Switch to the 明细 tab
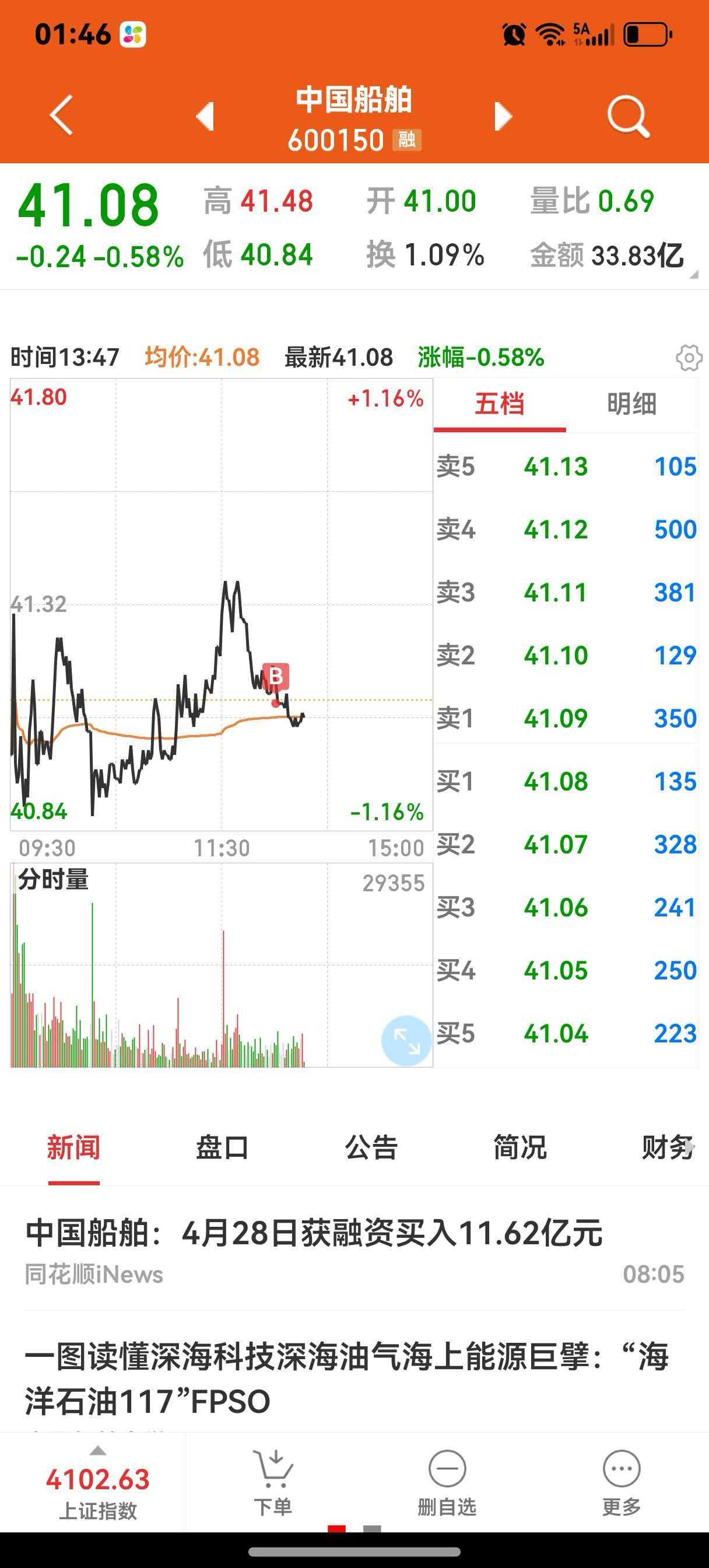The height and width of the screenshot is (1568, 709). point(631,404)
